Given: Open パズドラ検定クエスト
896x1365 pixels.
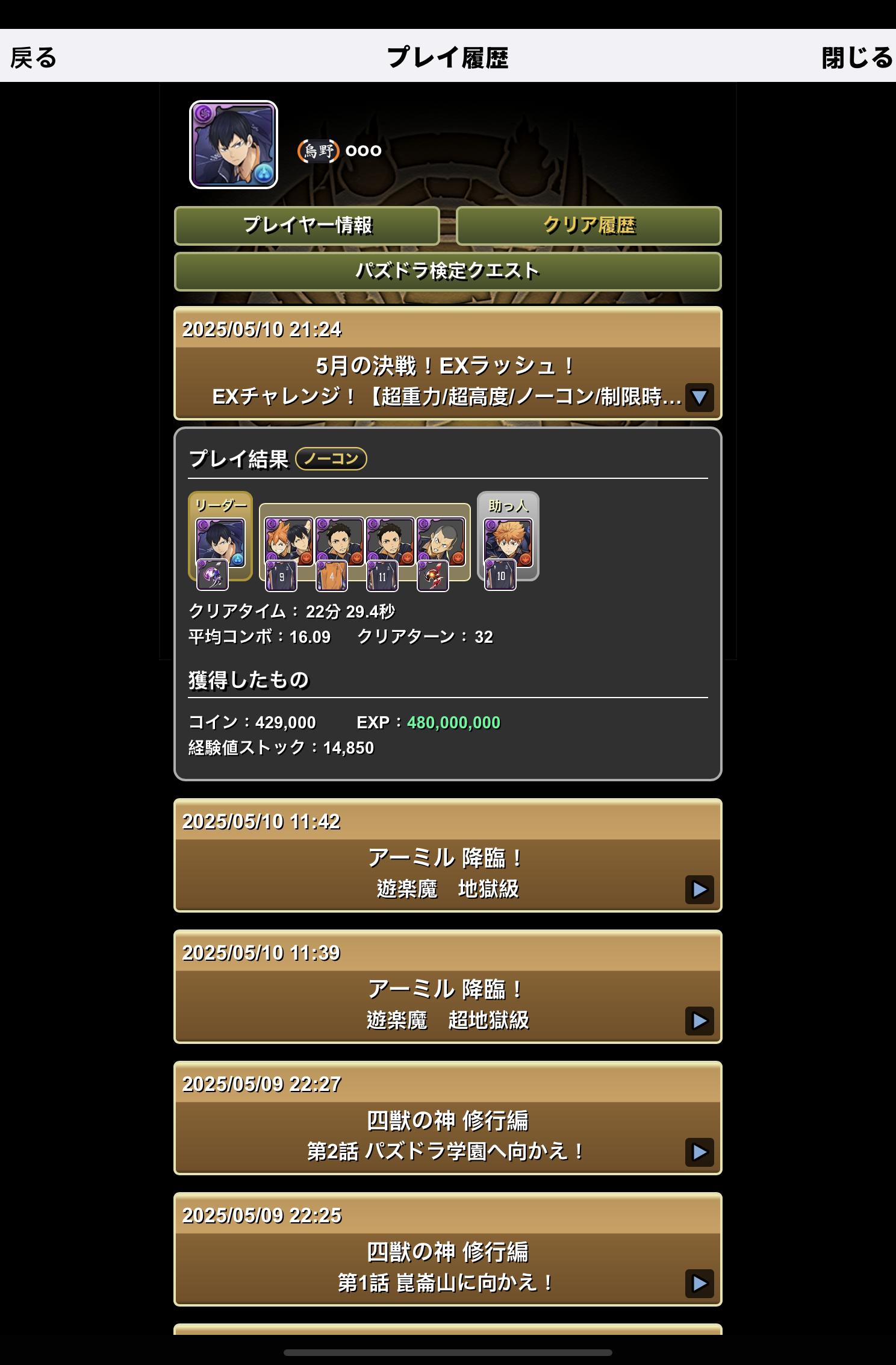Looking at the screenshot, I should tap(447, 272).
